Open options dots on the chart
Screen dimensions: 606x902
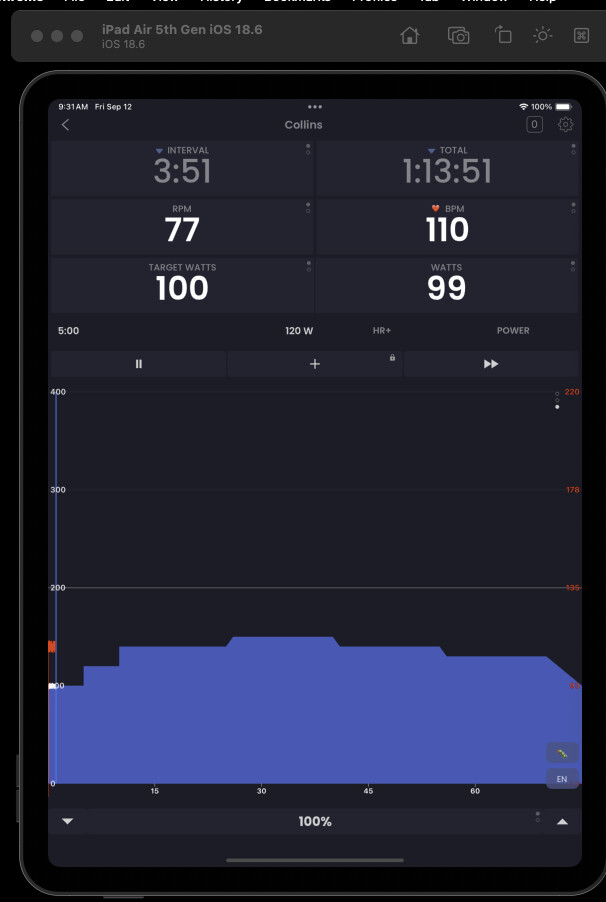pyautogui.click(x=557, y=400)
